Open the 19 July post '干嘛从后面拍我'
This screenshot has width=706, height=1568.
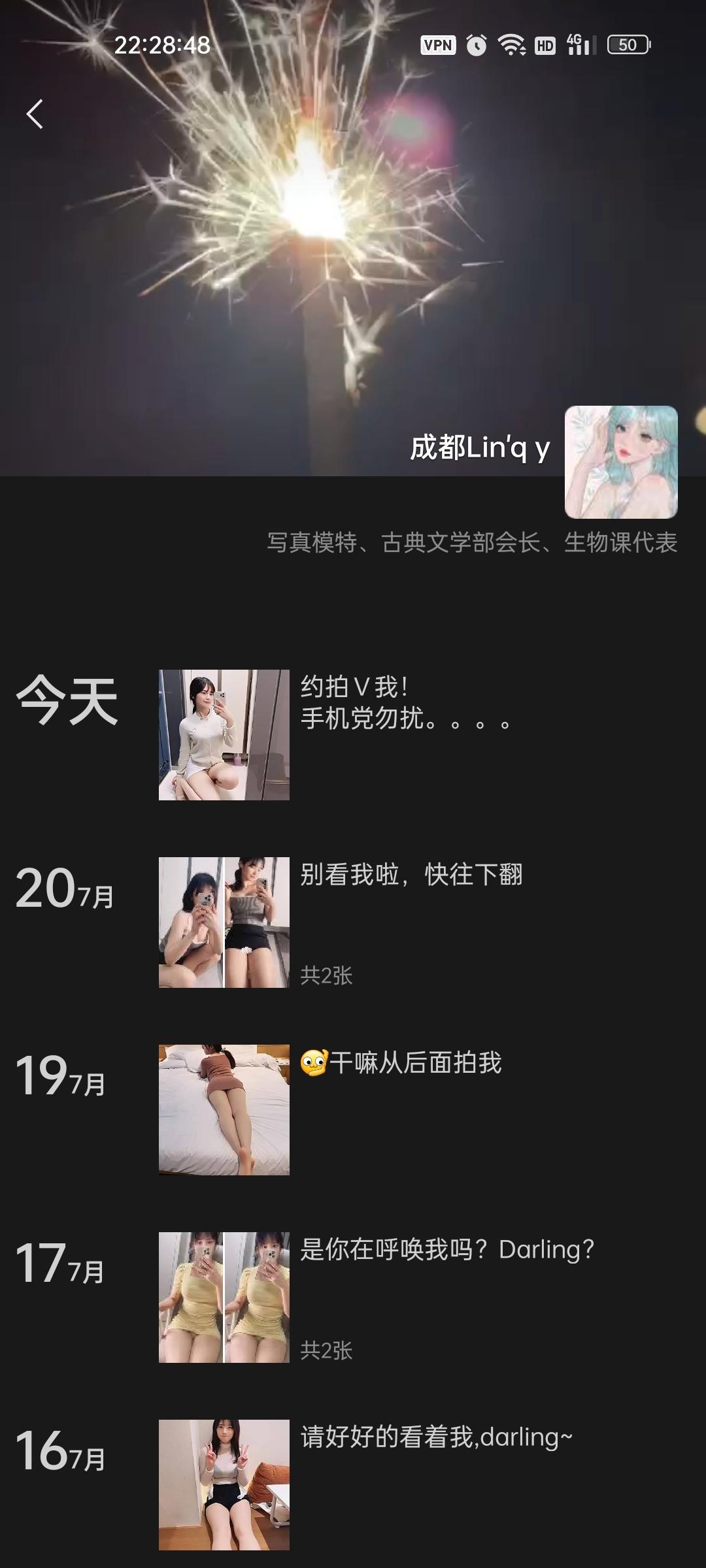(x=224, y=1109)
